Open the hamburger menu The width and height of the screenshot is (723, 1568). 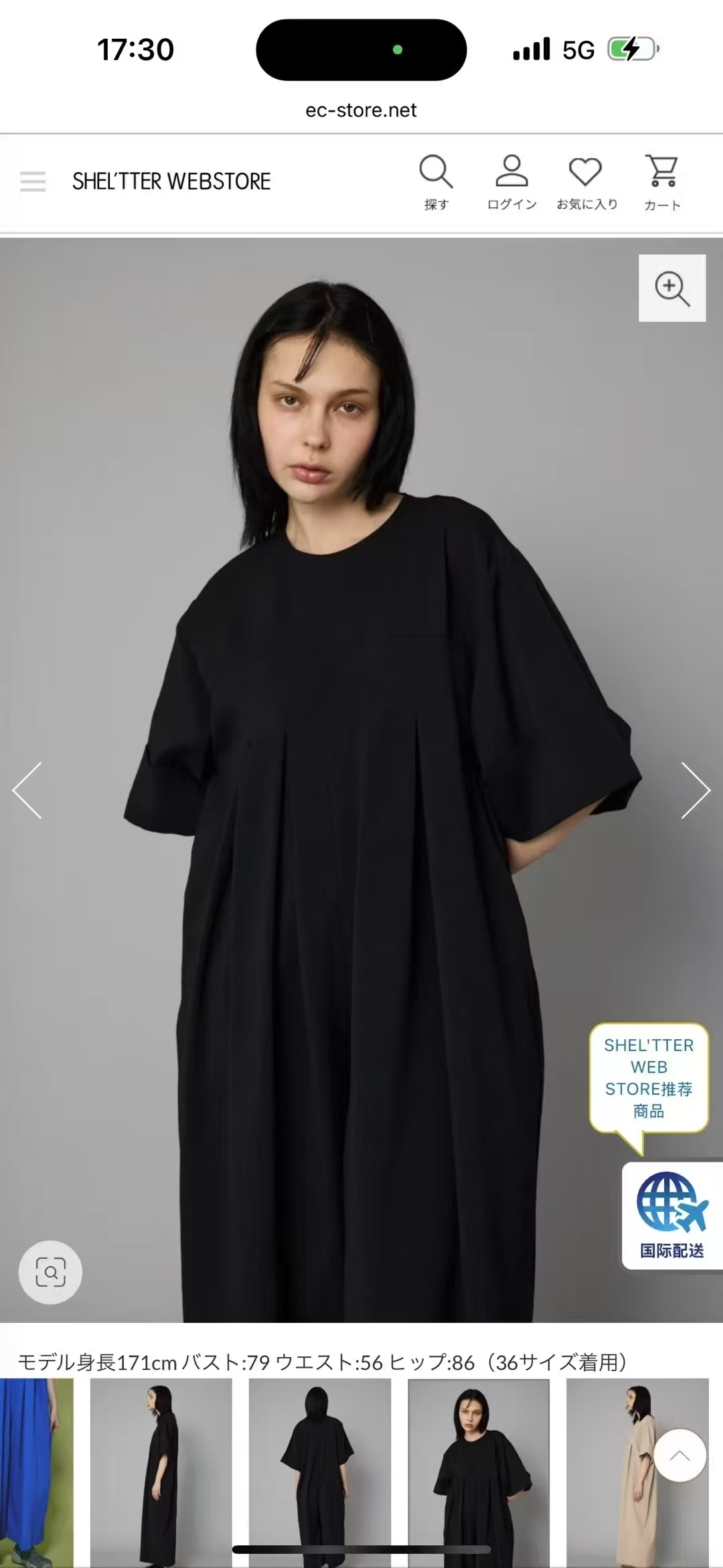[33, 181]
